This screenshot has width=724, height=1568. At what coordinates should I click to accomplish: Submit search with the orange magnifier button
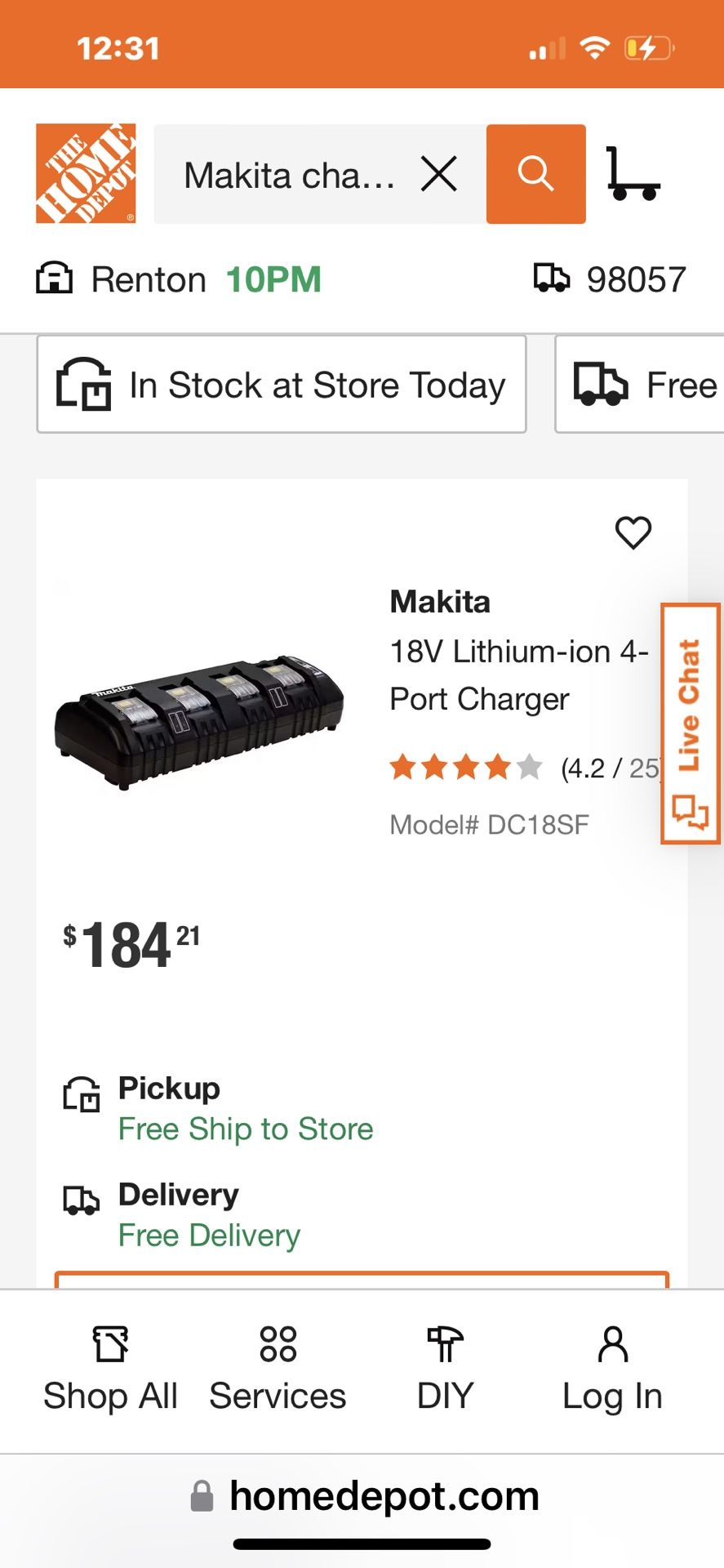[535, 174]
